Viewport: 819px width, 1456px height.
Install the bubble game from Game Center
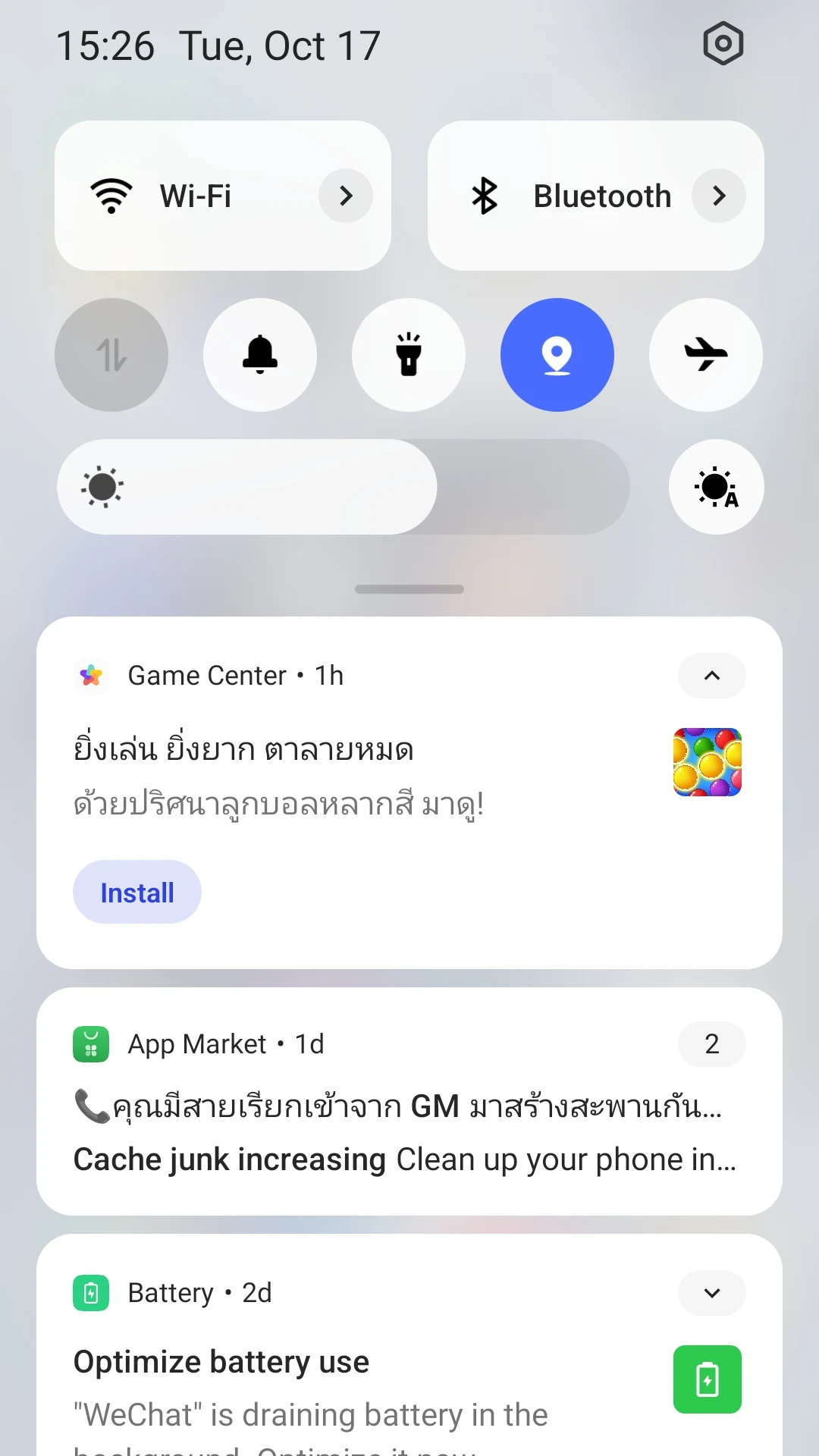click(x=137, y=892)
